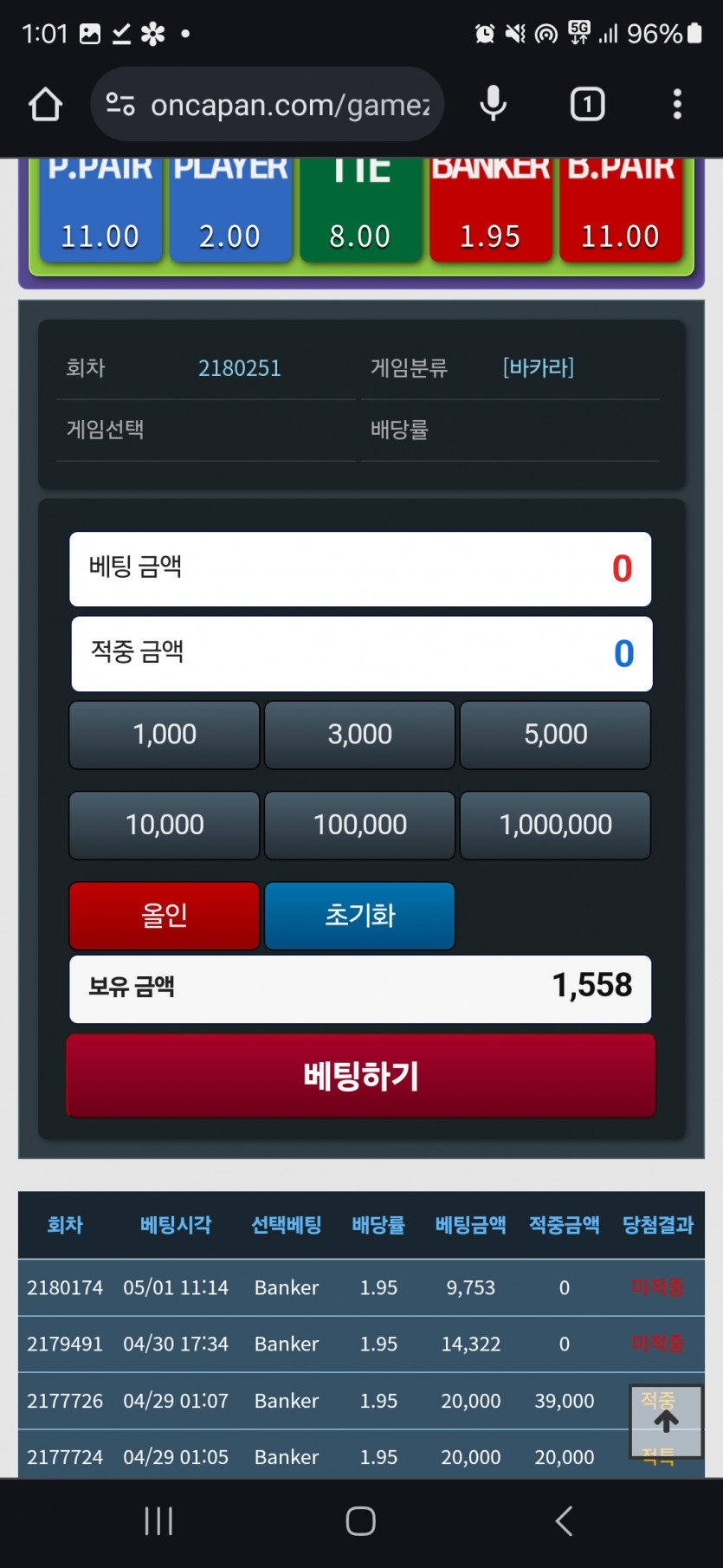Add 100,000 to the bet amount
Viewport: 723px width, 1568px height.
pos(360,825)
